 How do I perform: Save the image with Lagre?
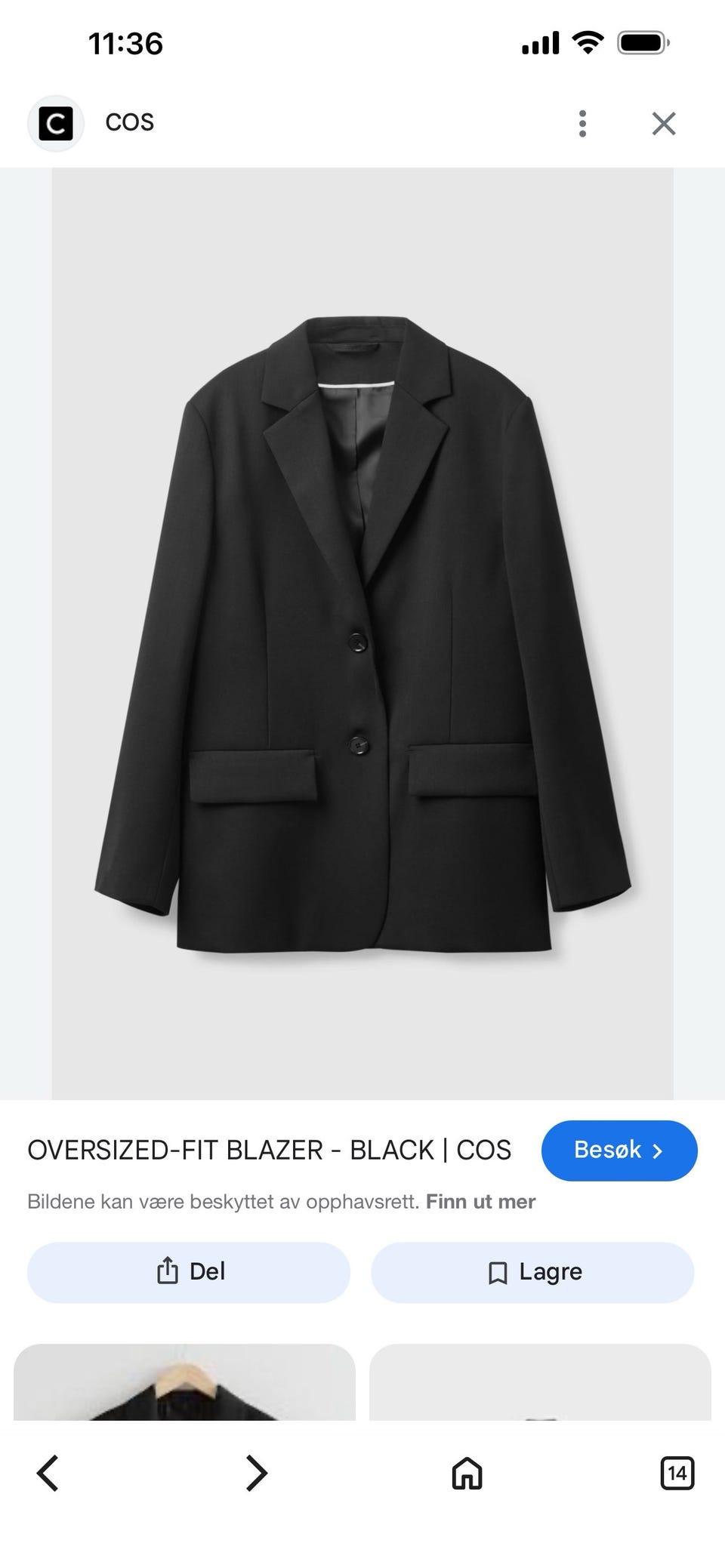tap(532, 1271)
